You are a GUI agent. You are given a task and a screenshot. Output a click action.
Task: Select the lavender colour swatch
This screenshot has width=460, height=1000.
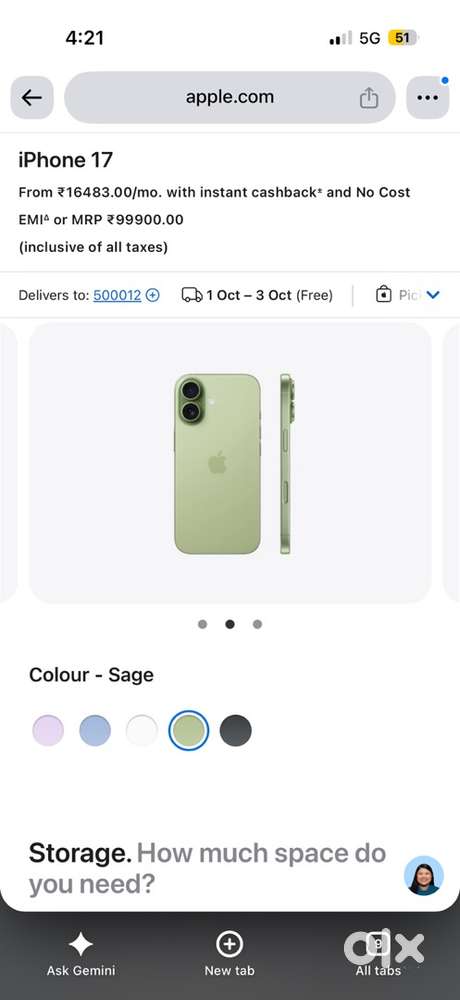click(48, 730)
